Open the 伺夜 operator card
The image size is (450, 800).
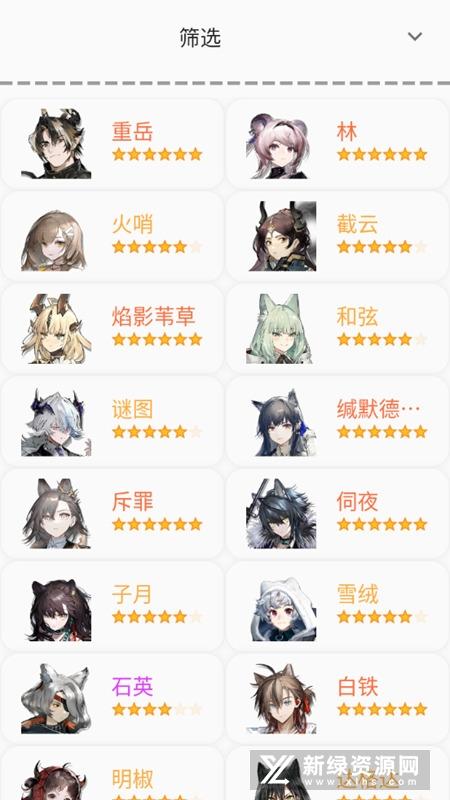[x=337, y=513]
